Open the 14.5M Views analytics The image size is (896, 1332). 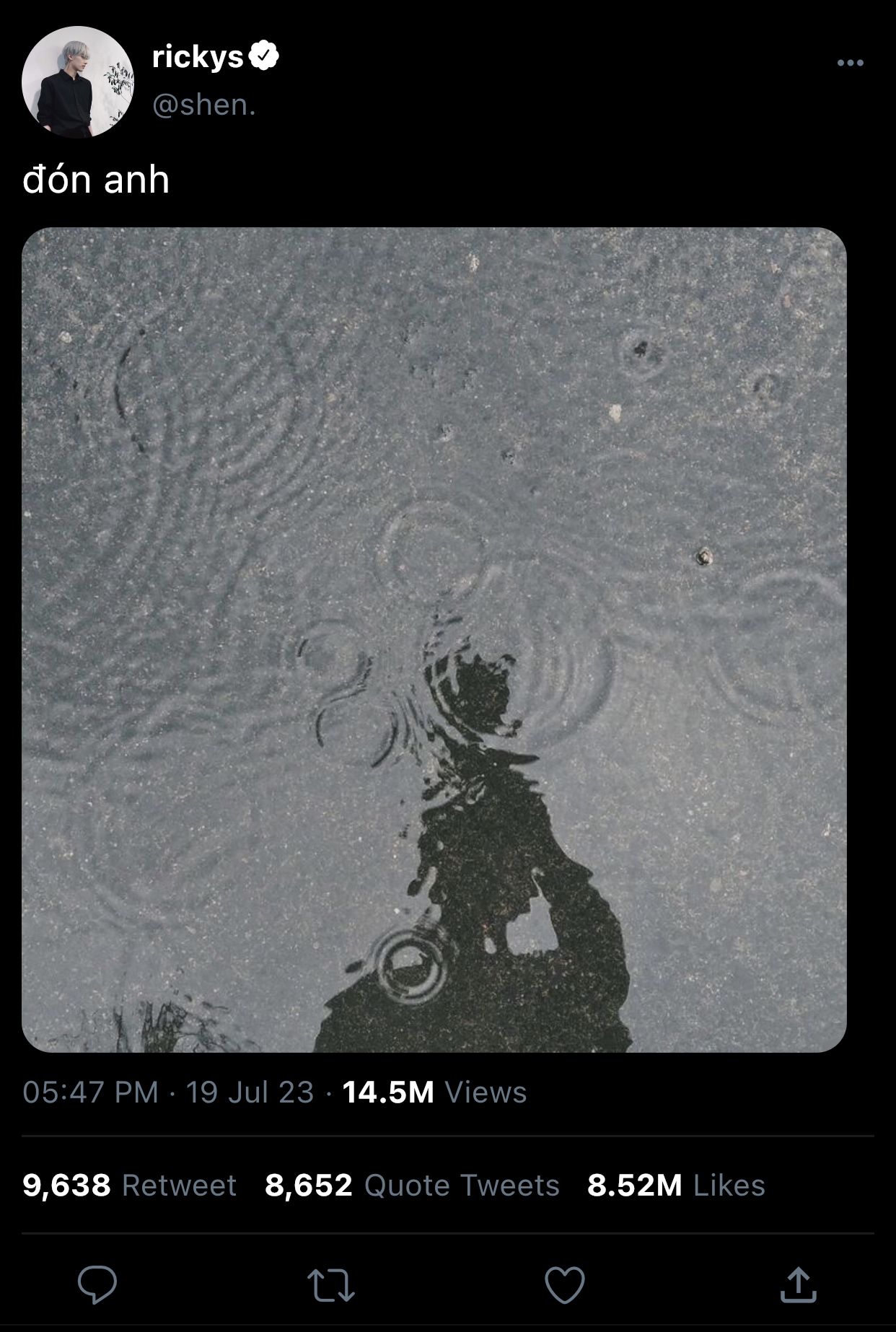coord(434,1092)
